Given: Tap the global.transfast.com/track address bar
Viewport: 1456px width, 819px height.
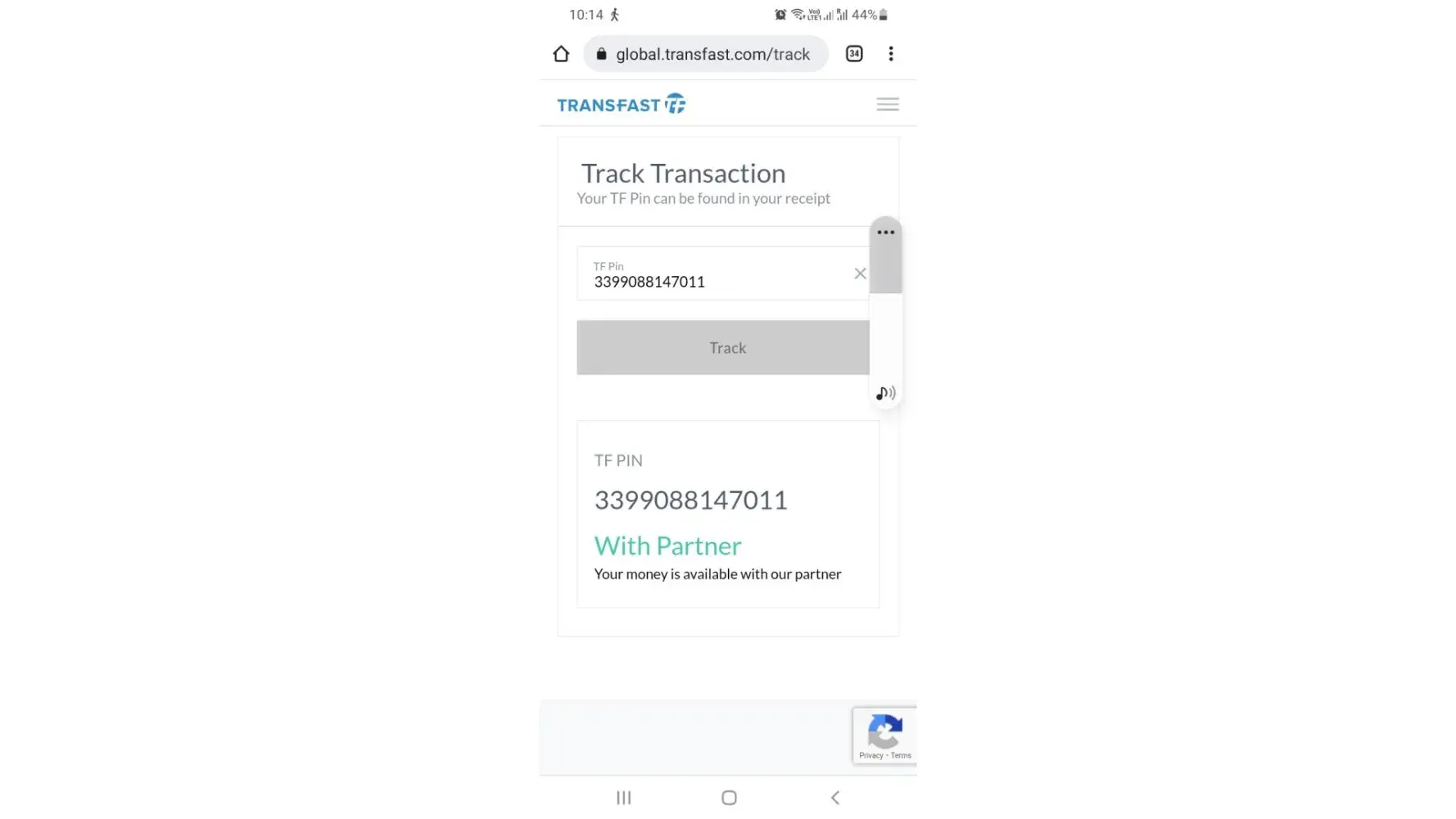Looking at the screenshot, I should pos(711,54).
